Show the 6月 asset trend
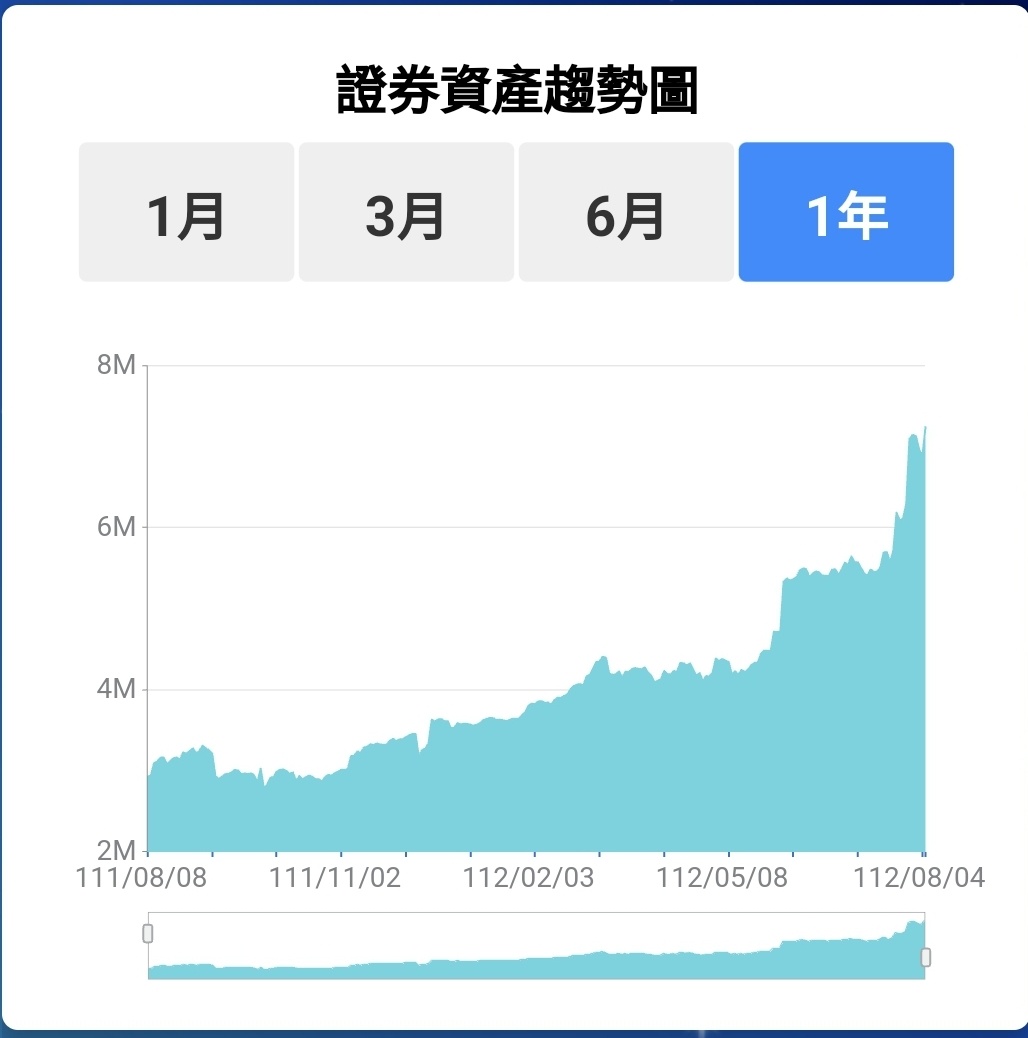The image size is (1028, 1038). [x=626, y=212]
